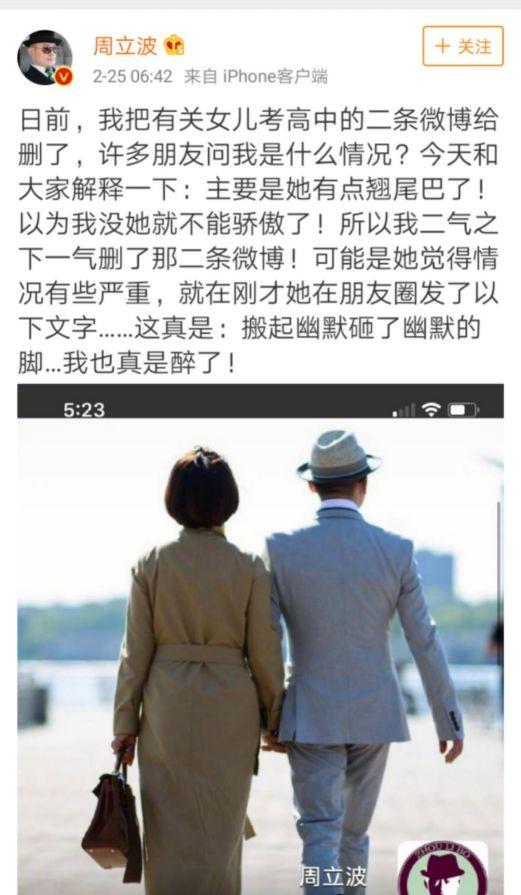Open the attached screenshot image

(260, 639)
